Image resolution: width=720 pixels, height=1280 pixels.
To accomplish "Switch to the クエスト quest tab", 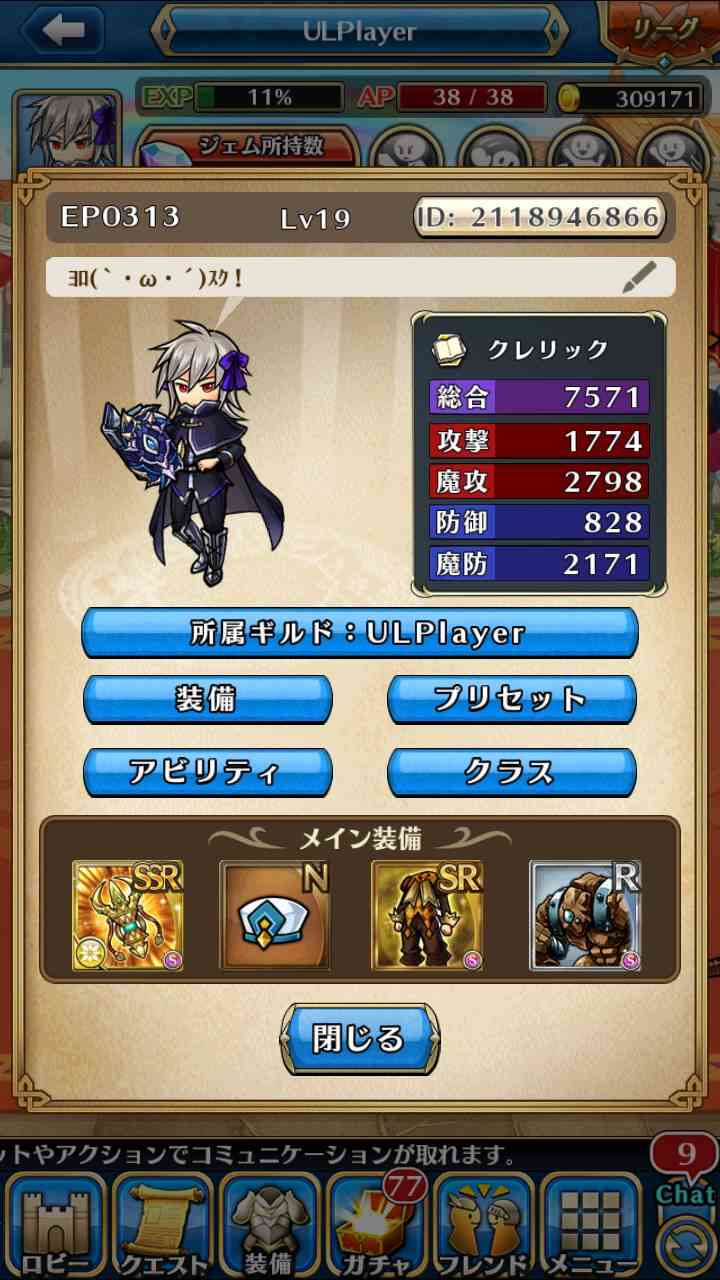I will pyautogui.click(x=164, y=1226).
